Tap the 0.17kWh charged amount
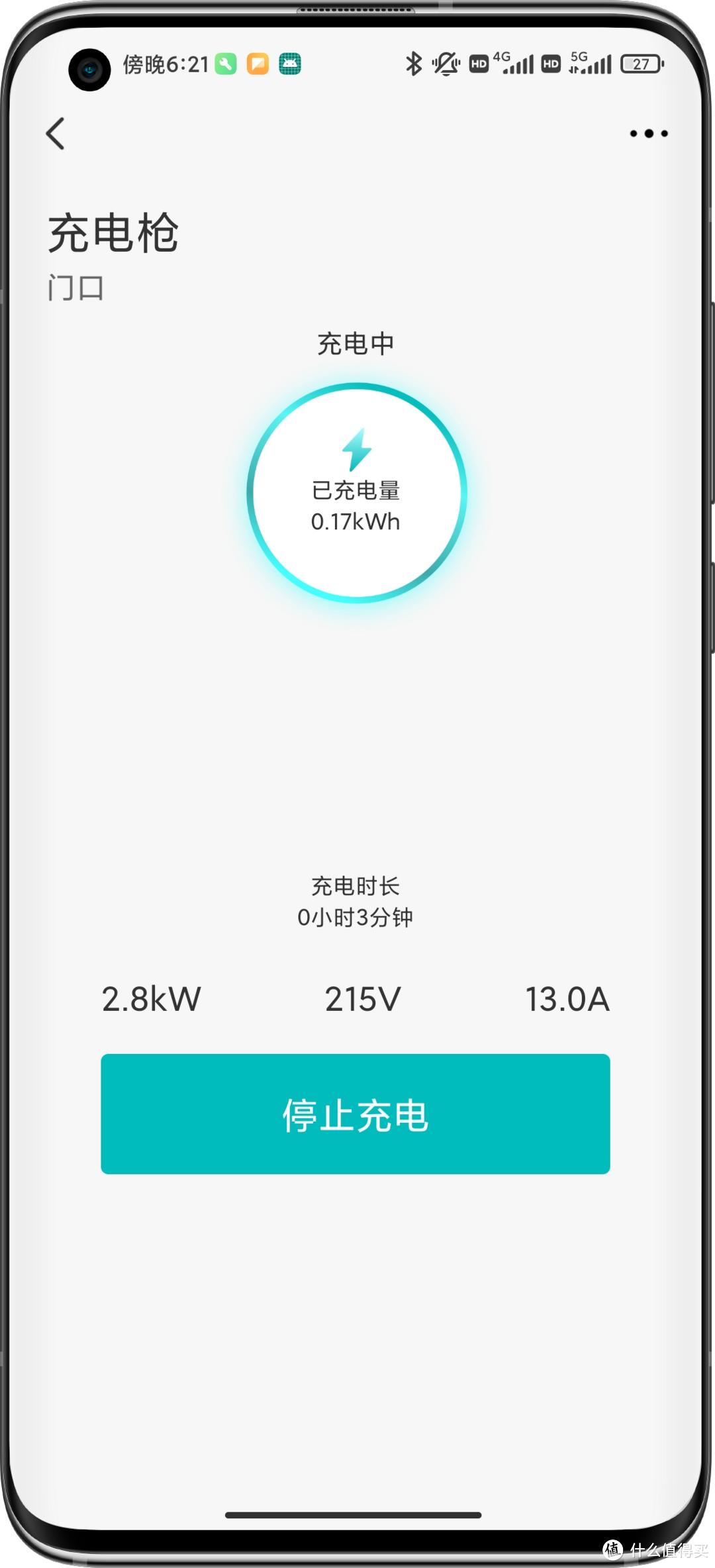715x1568 pixels. 356,522
